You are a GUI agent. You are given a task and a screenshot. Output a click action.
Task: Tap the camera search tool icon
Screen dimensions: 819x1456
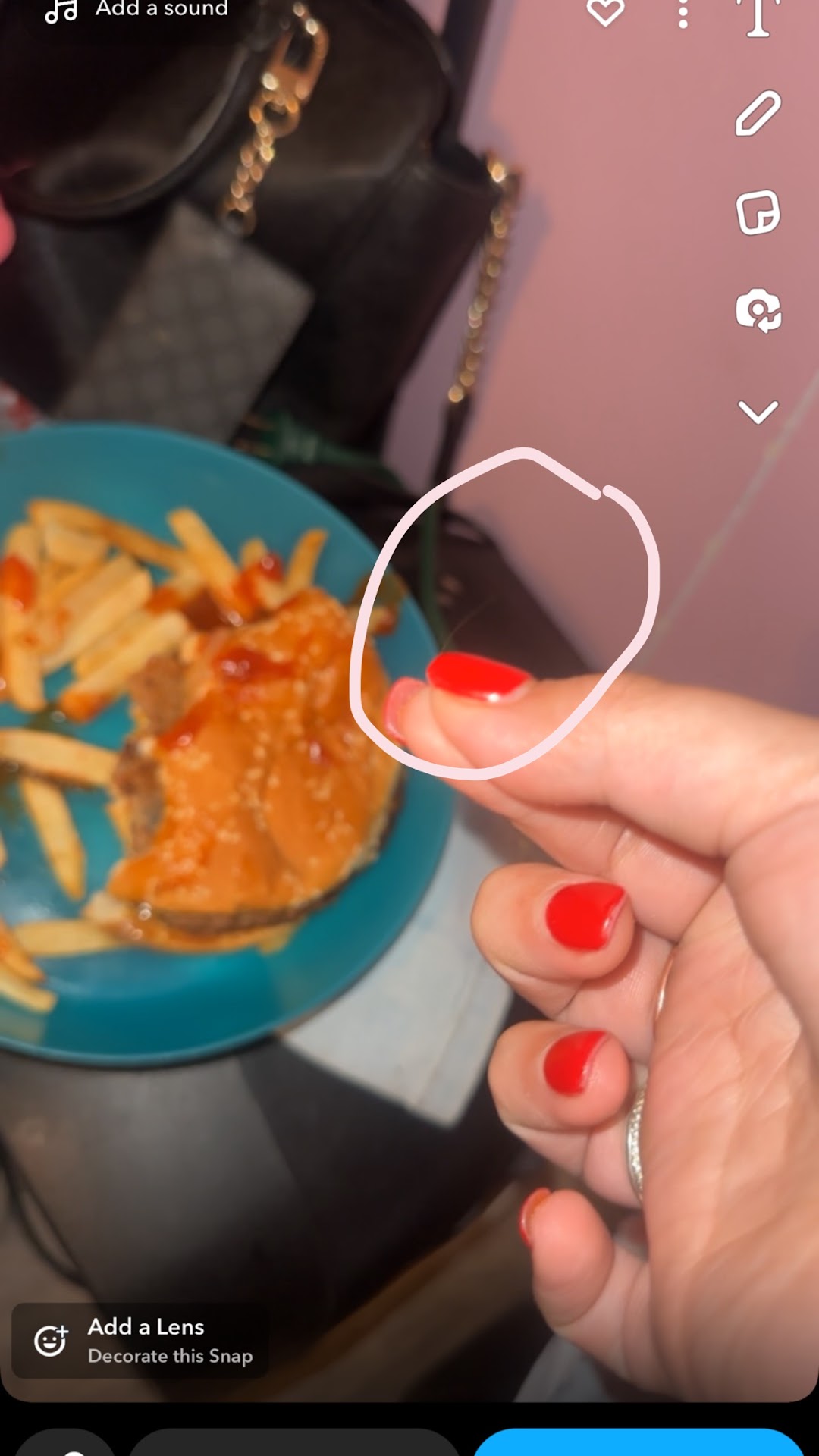758,310
